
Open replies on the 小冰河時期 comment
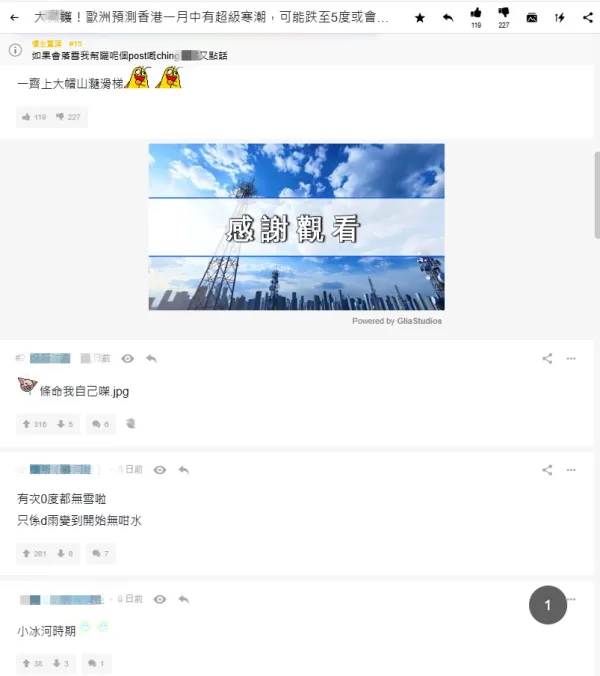(95, 663)
